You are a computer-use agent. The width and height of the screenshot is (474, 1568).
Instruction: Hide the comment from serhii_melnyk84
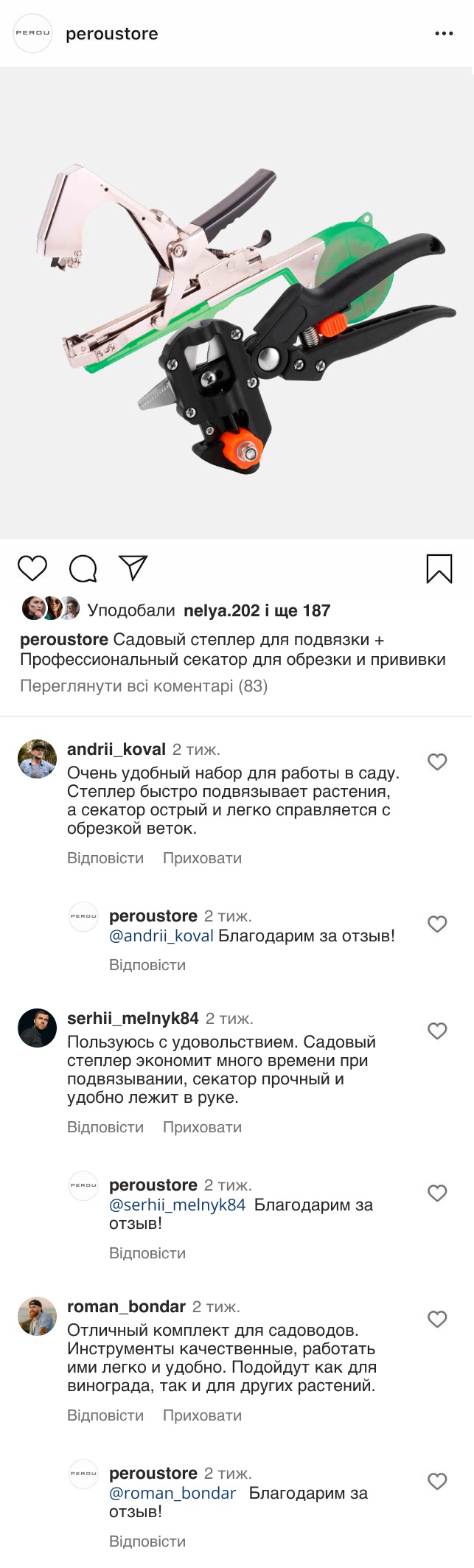[202, 1127]
